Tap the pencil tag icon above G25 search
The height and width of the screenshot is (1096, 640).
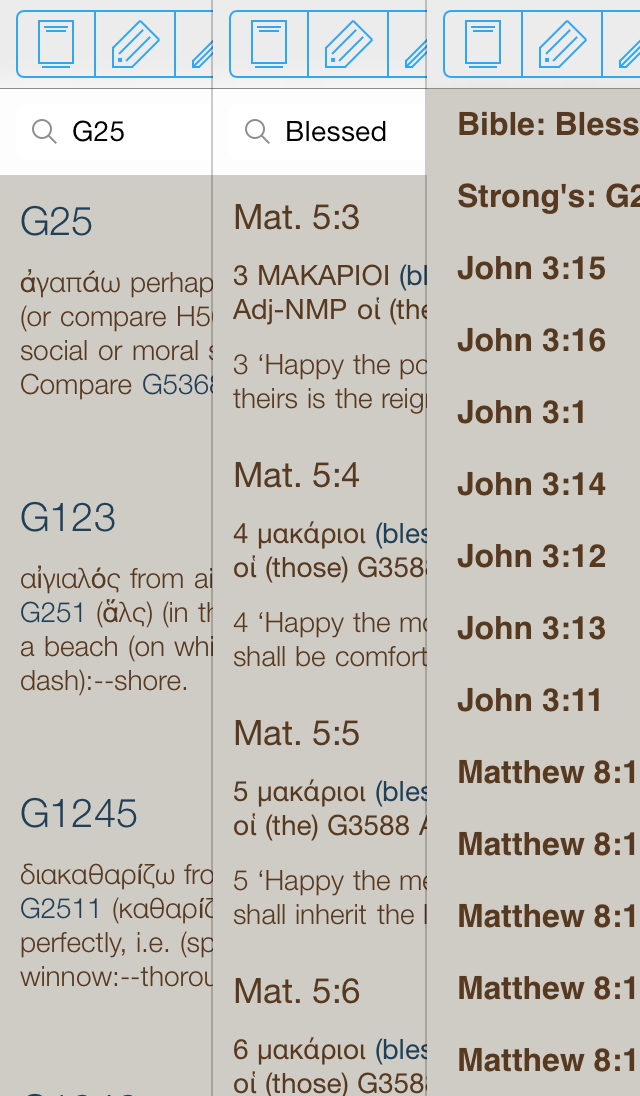tap(135, 44)
